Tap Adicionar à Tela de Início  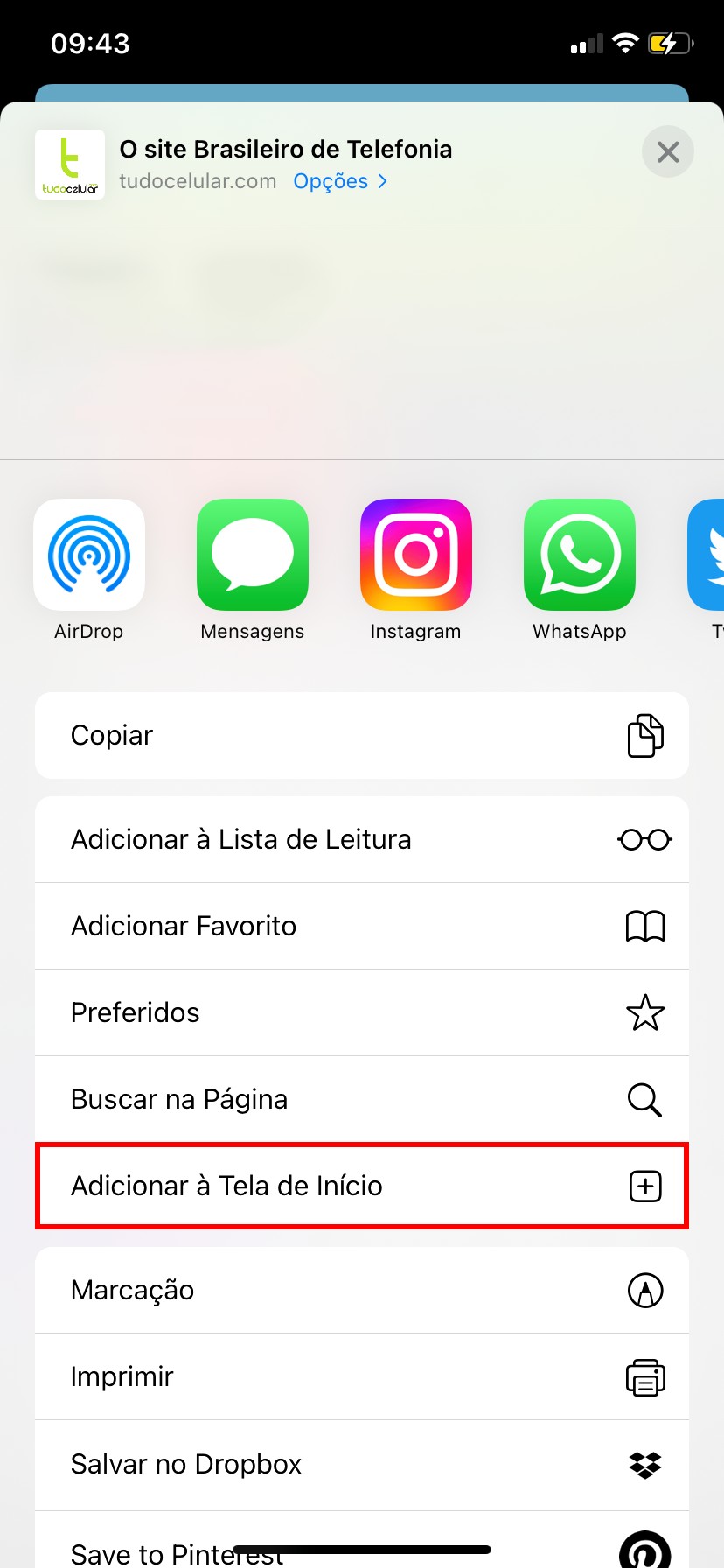coord(362,1186)
